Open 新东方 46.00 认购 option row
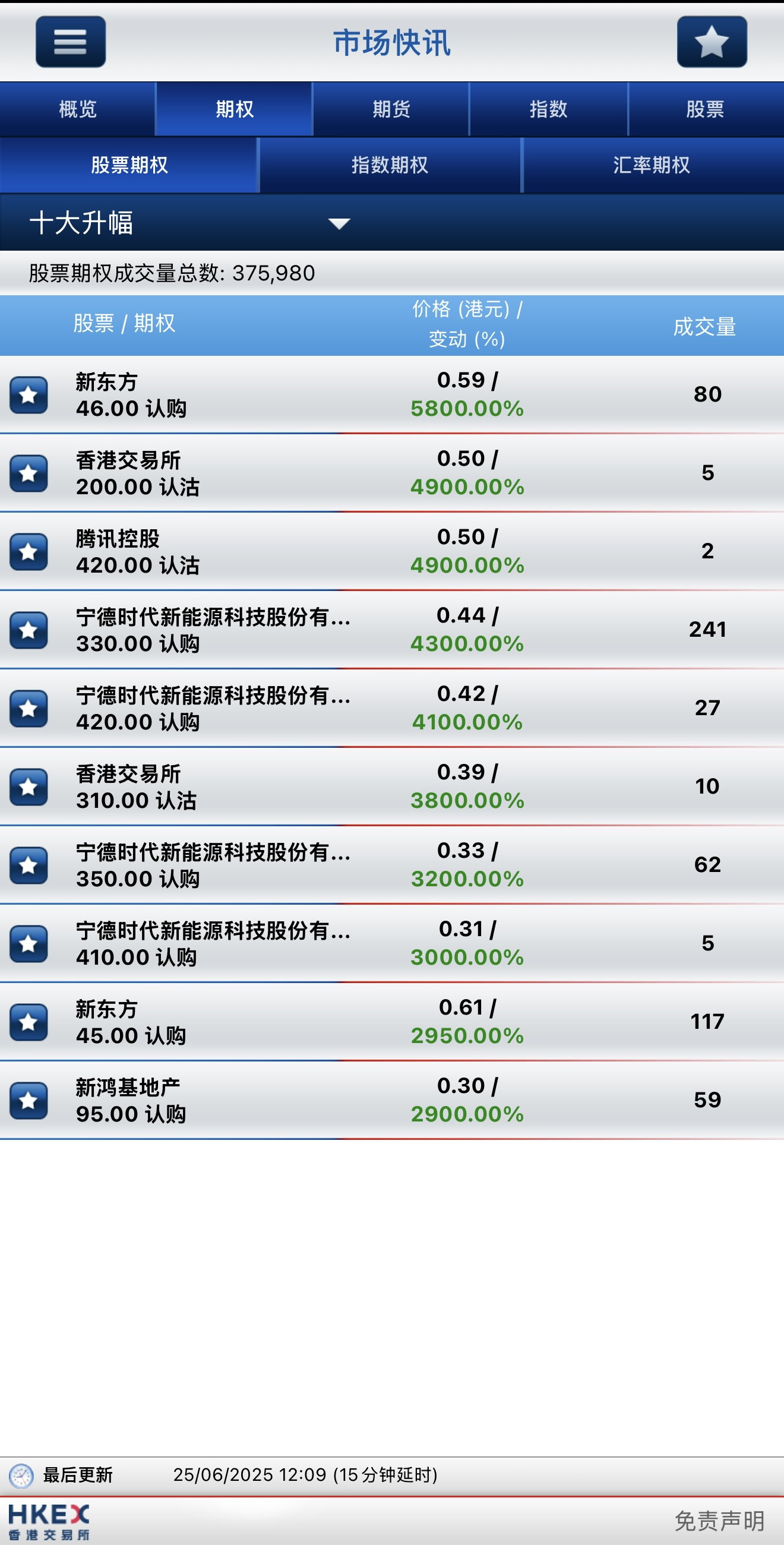 (x=360, y=394)
